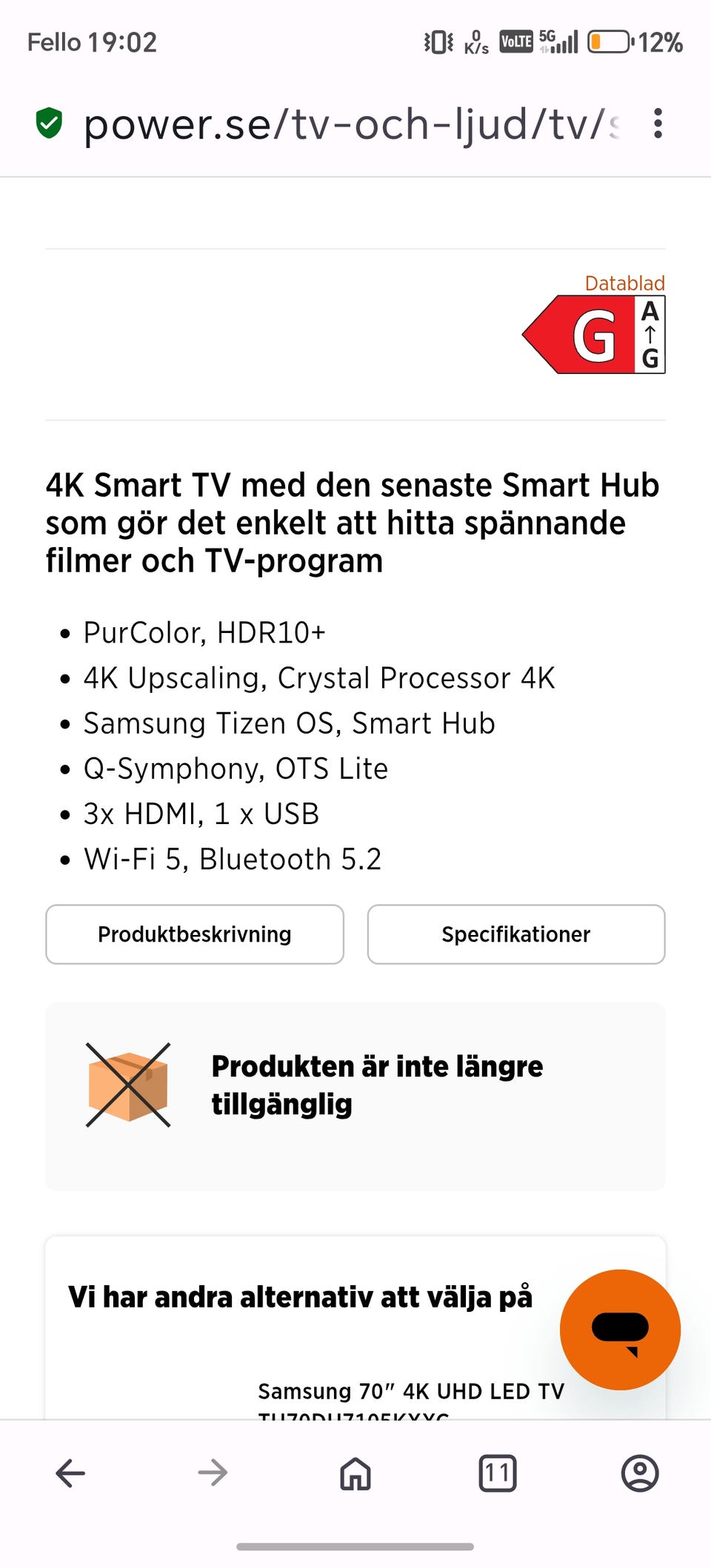Open the tab switcher with 11 tabs
This screenshot has height=1568, width=711.
[498, 1473]
